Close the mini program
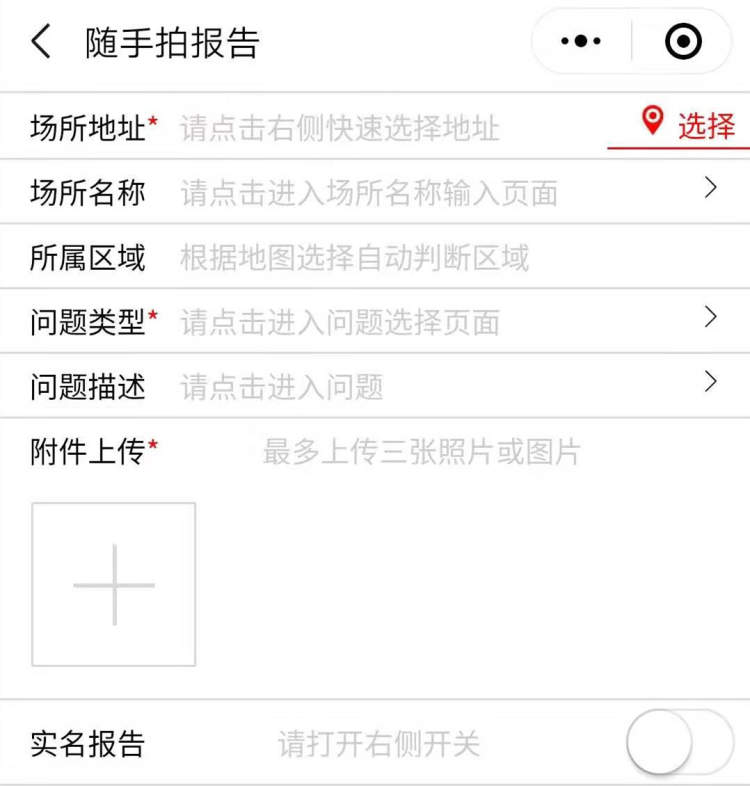This screenshot has width=750, height=786. [684, 42]
